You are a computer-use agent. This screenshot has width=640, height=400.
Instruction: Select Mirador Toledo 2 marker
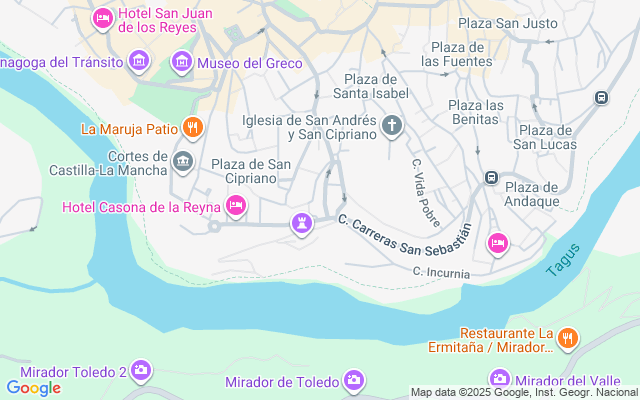click(141, 371)
